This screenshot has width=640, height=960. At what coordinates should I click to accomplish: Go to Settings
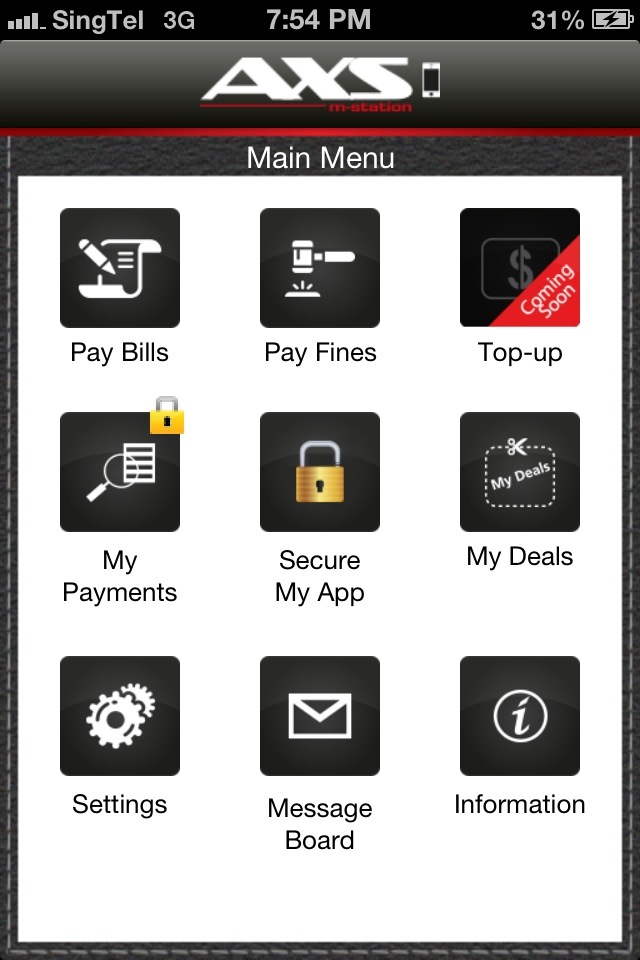pyautogui.click(x=120, y=716)
